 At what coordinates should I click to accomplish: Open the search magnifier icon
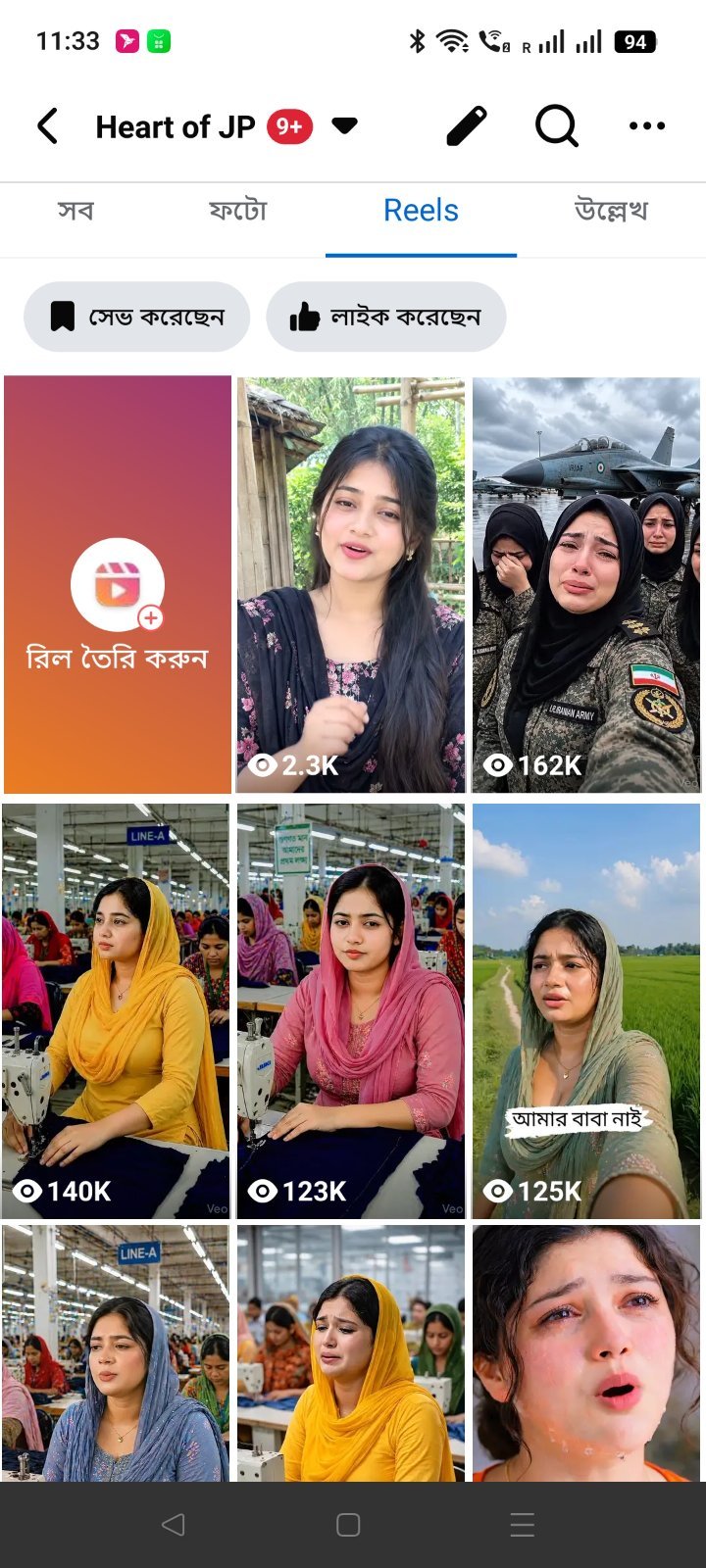tap(557, 126)
